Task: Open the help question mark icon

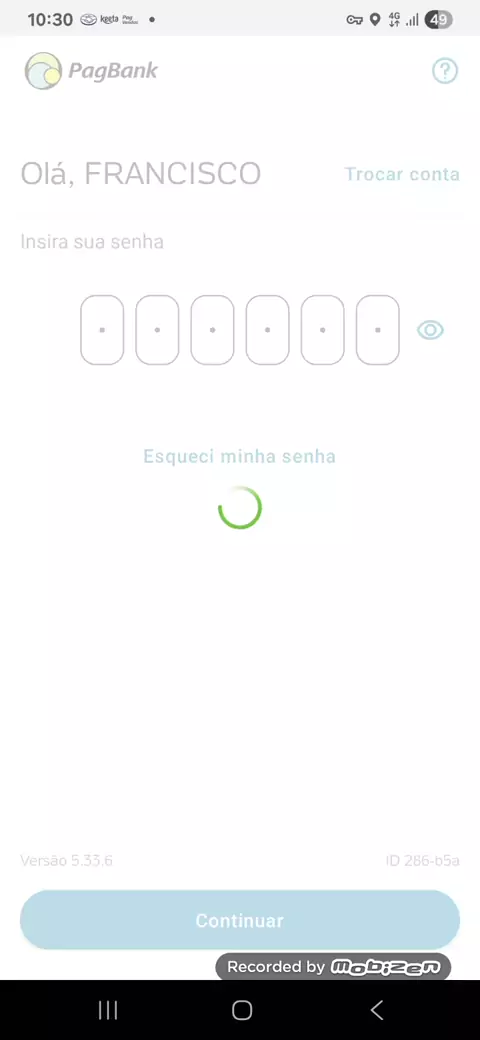Action: pyautogui.click(x=445, y=70)
